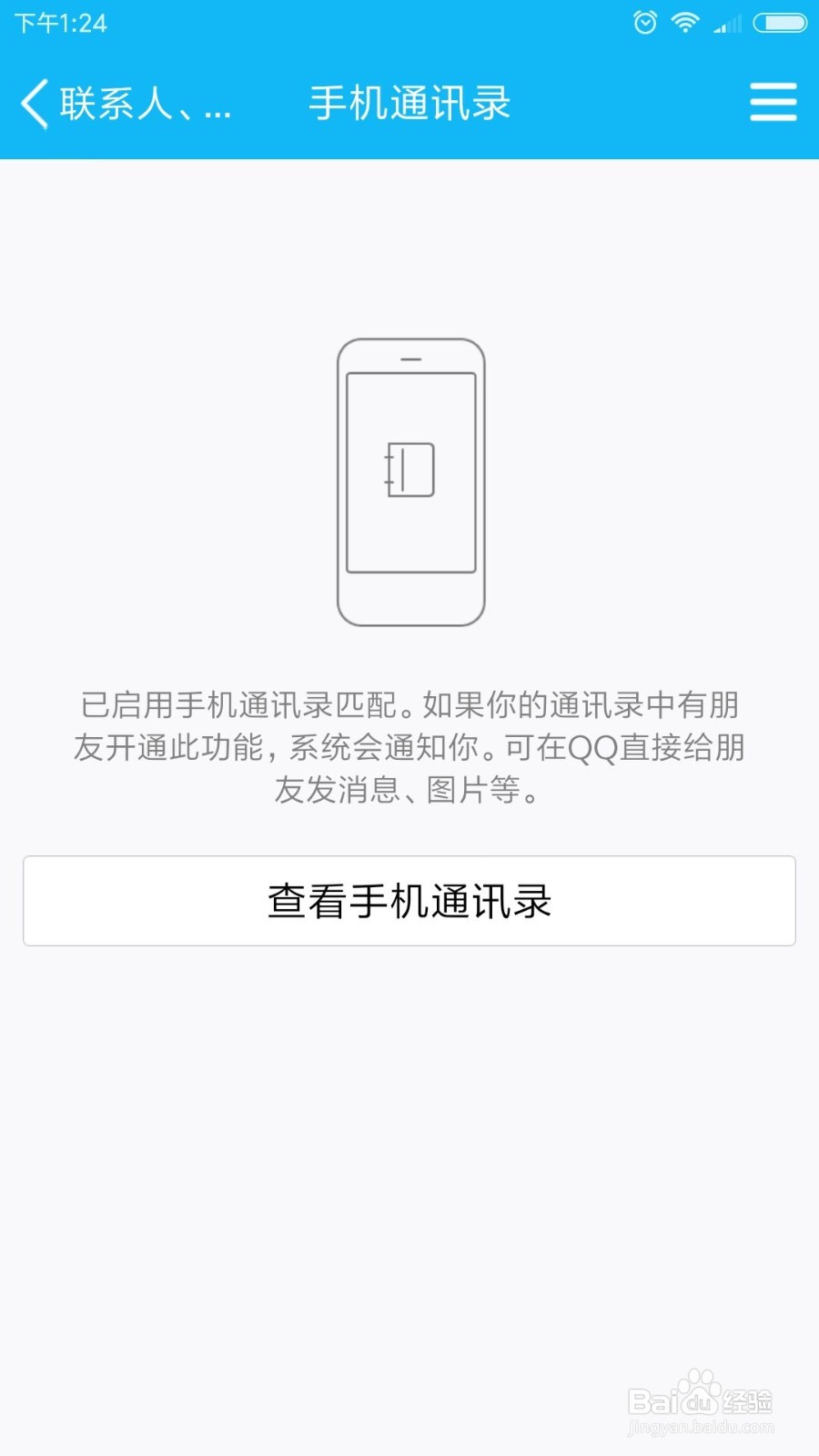Screen dimensions: 819x1456
Task: Tap the illustrated phone screen area
Action: coord(409,473)
